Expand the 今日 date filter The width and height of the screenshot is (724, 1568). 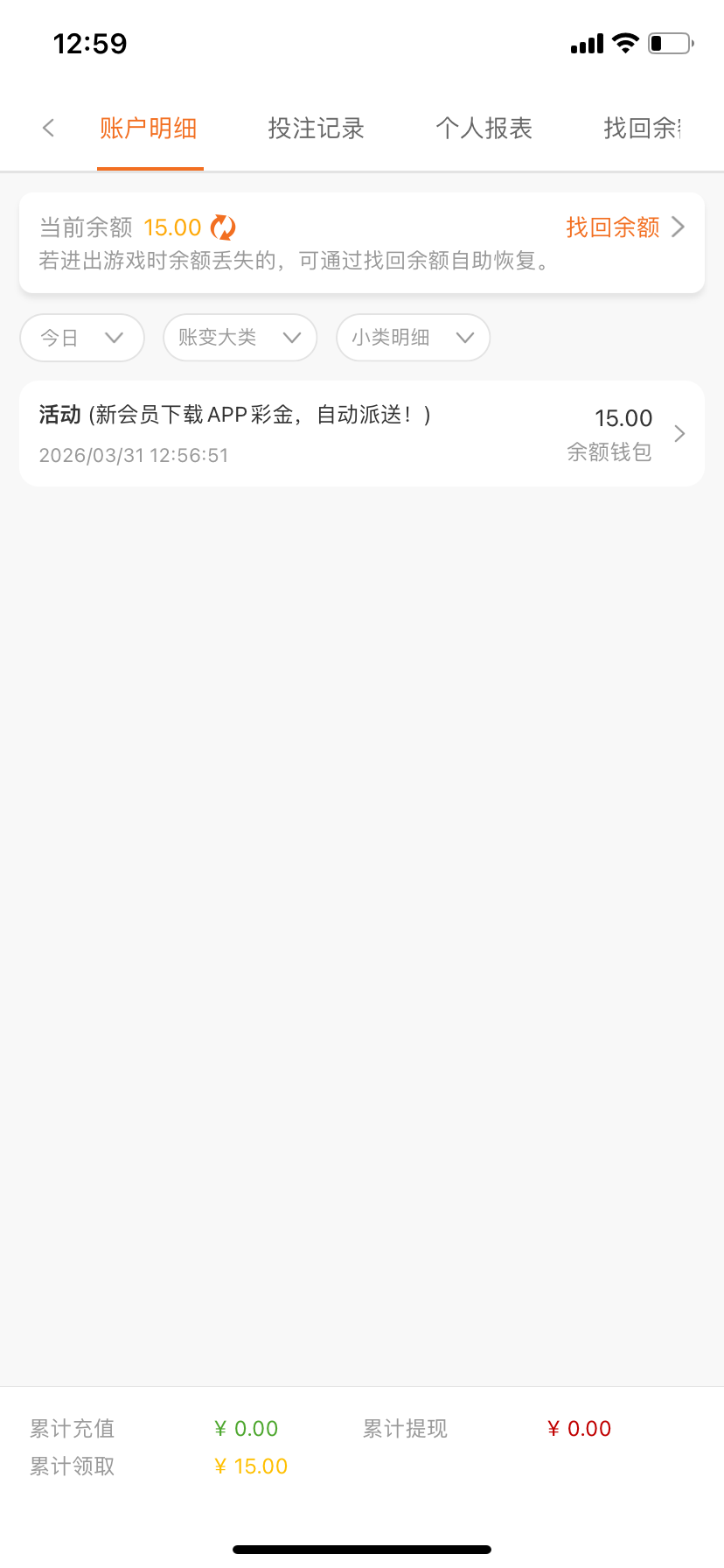(82, 338)
